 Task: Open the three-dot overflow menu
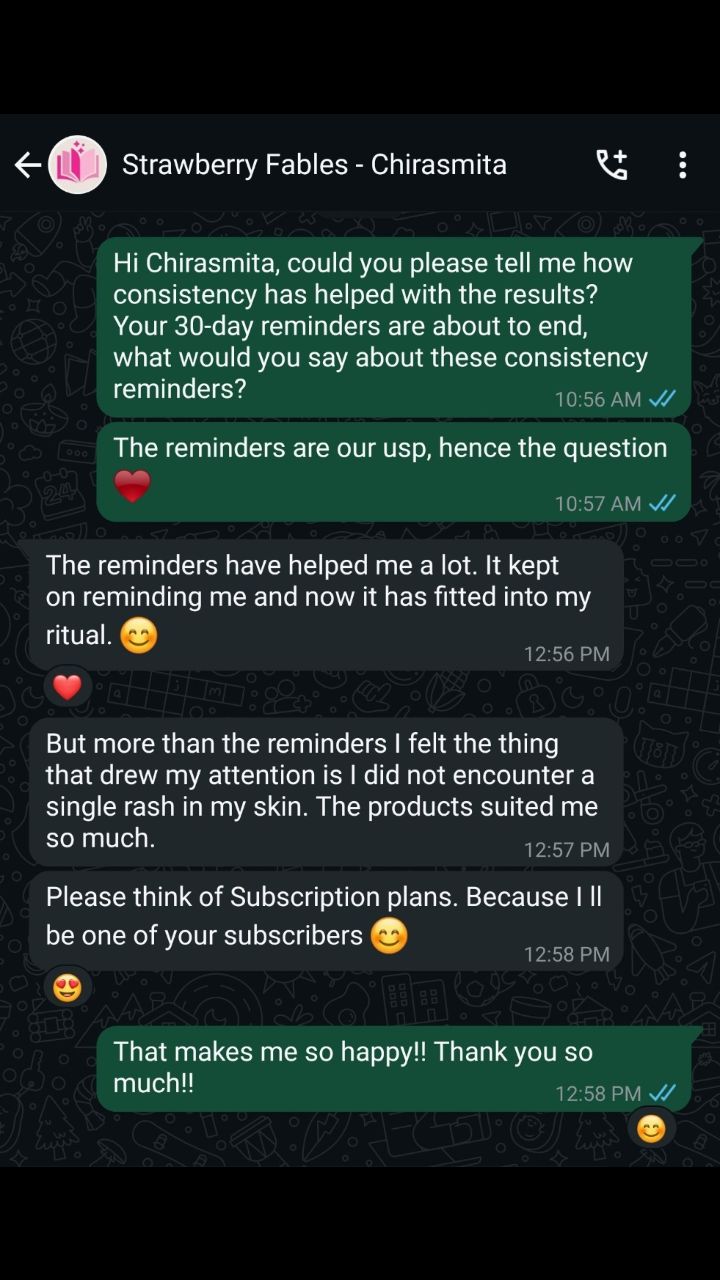683,164
